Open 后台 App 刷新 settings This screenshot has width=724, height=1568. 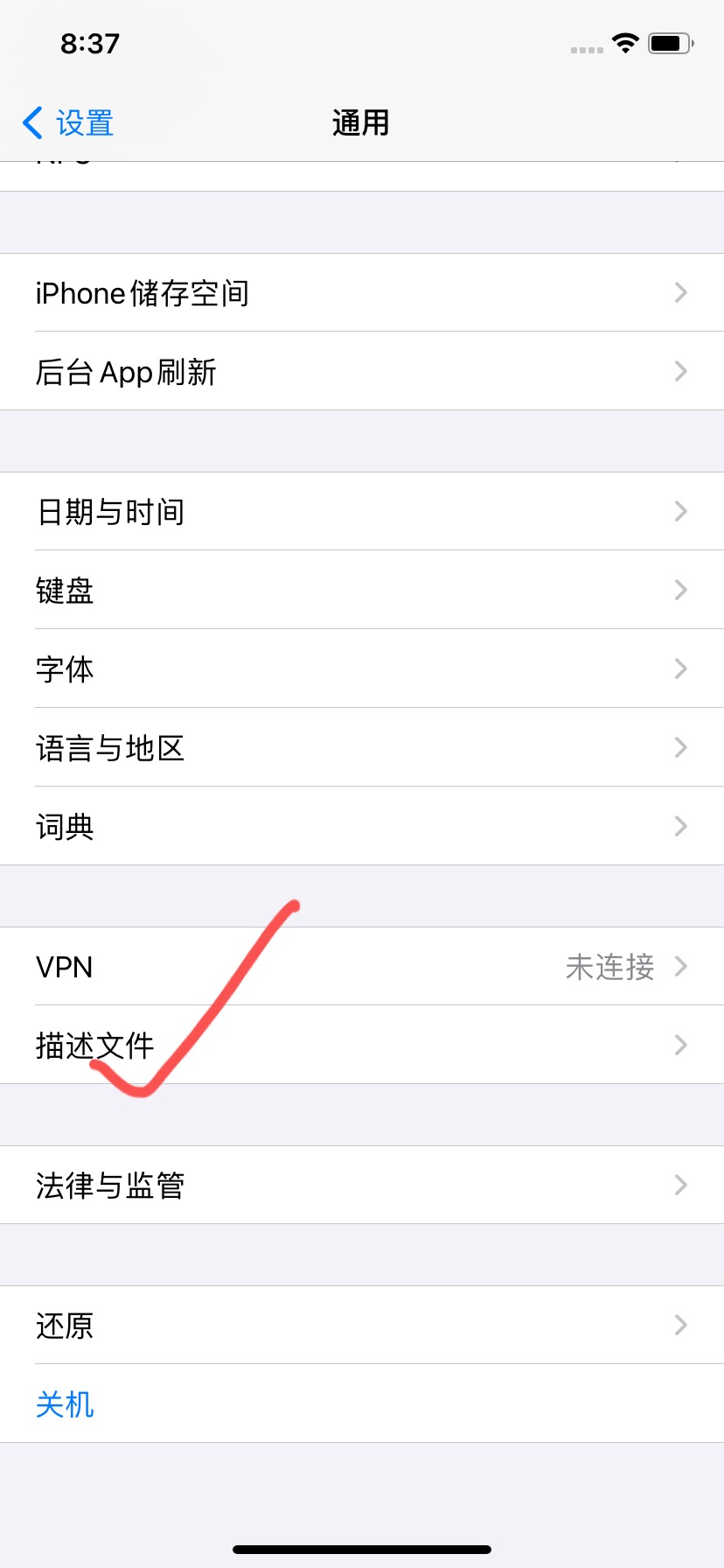[125, 371]
